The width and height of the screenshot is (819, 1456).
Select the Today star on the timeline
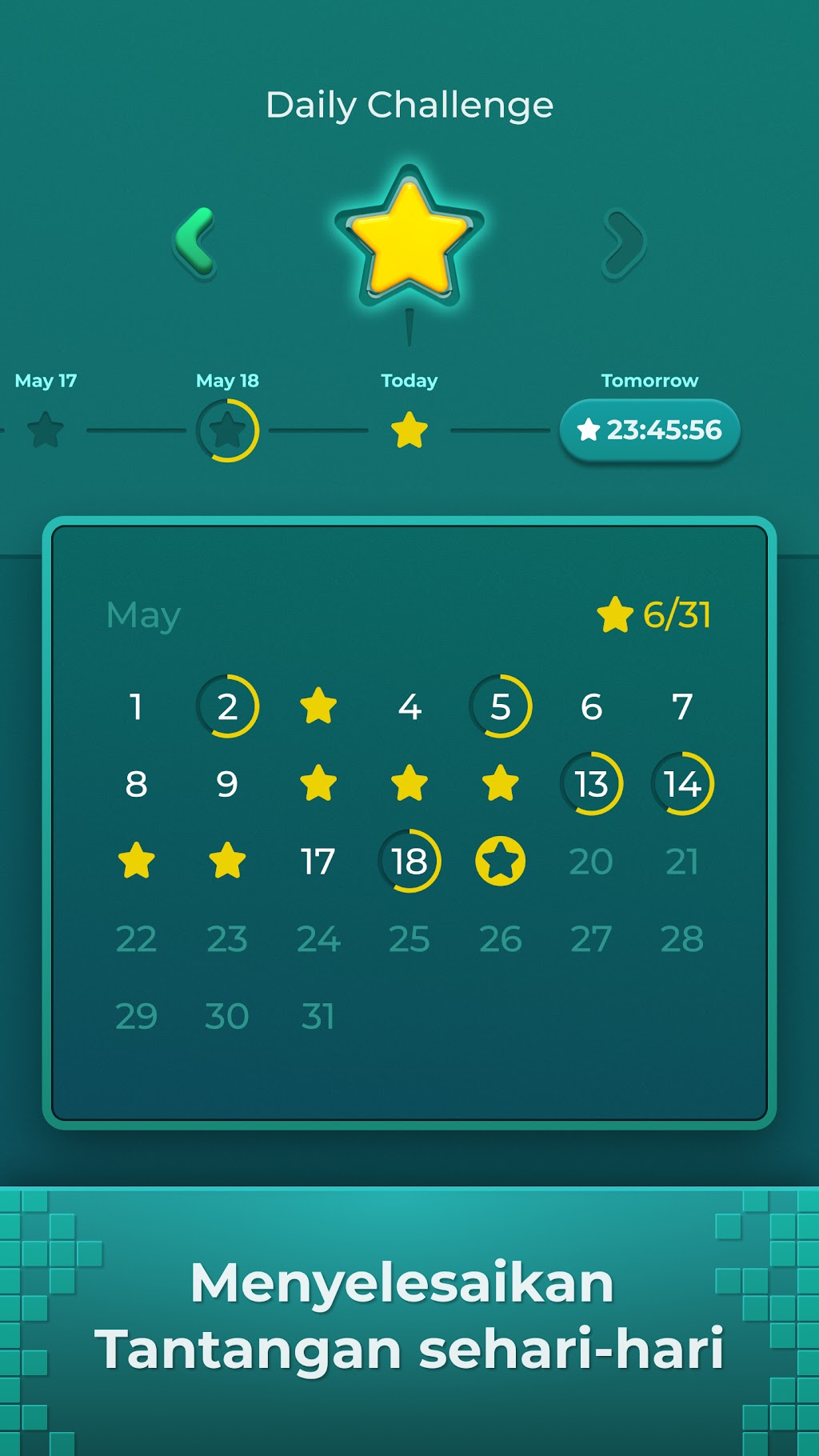coord(409,430)
